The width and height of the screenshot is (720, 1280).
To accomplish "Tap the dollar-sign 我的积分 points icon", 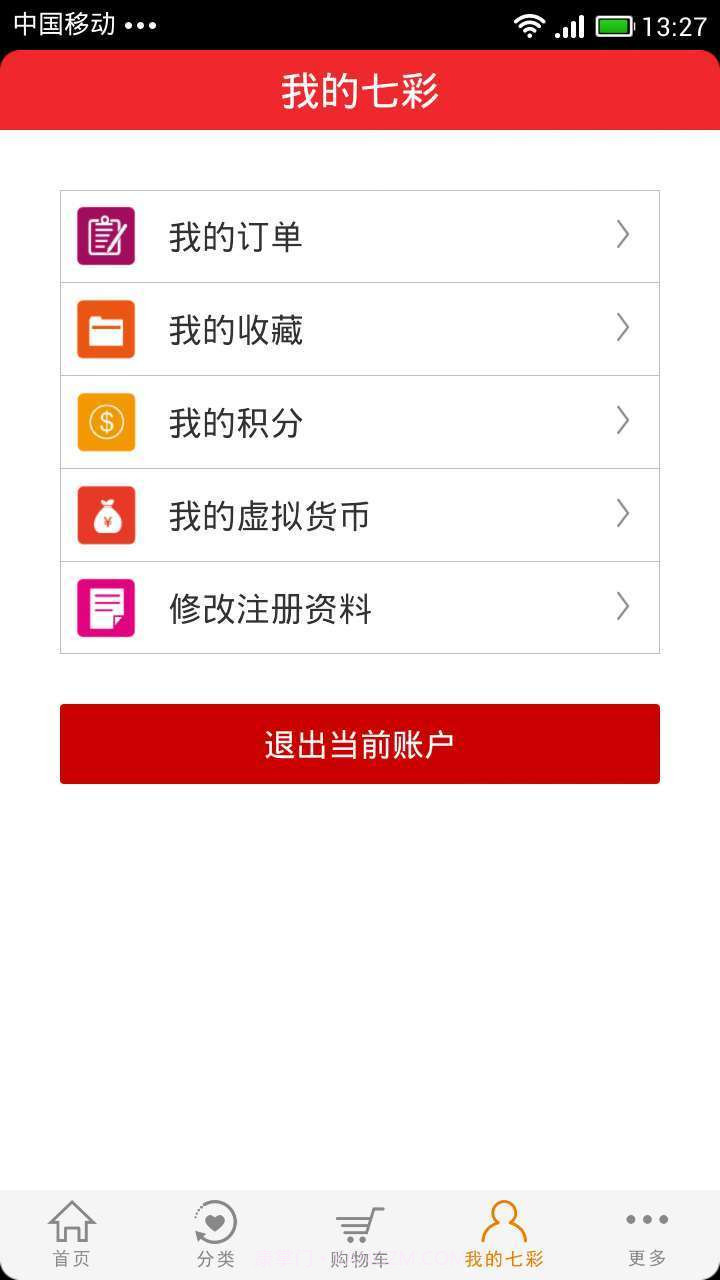I will [x=105, y=421].
